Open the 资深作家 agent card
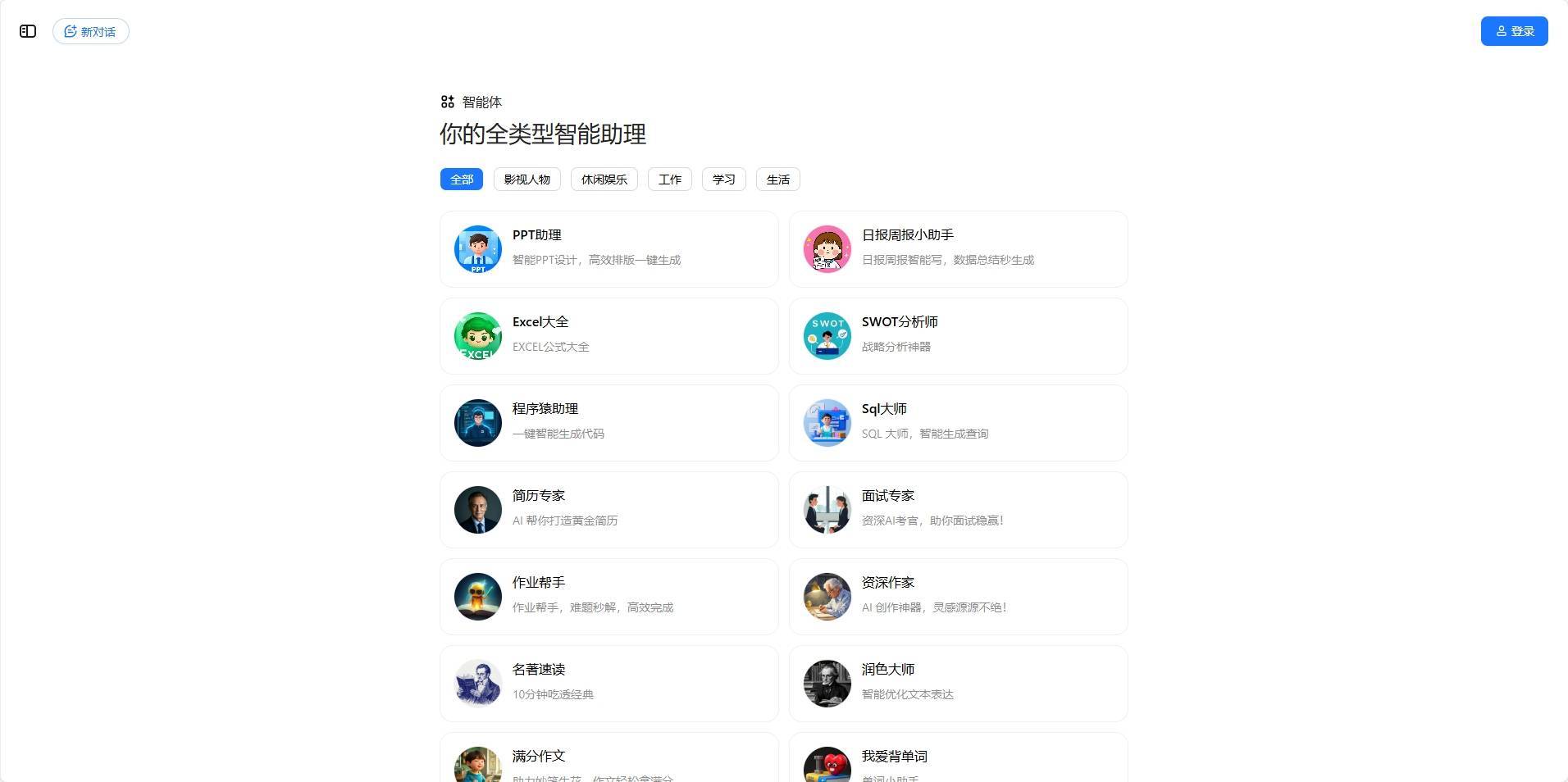Screen dimensions: 1568x782 [959, 597]
